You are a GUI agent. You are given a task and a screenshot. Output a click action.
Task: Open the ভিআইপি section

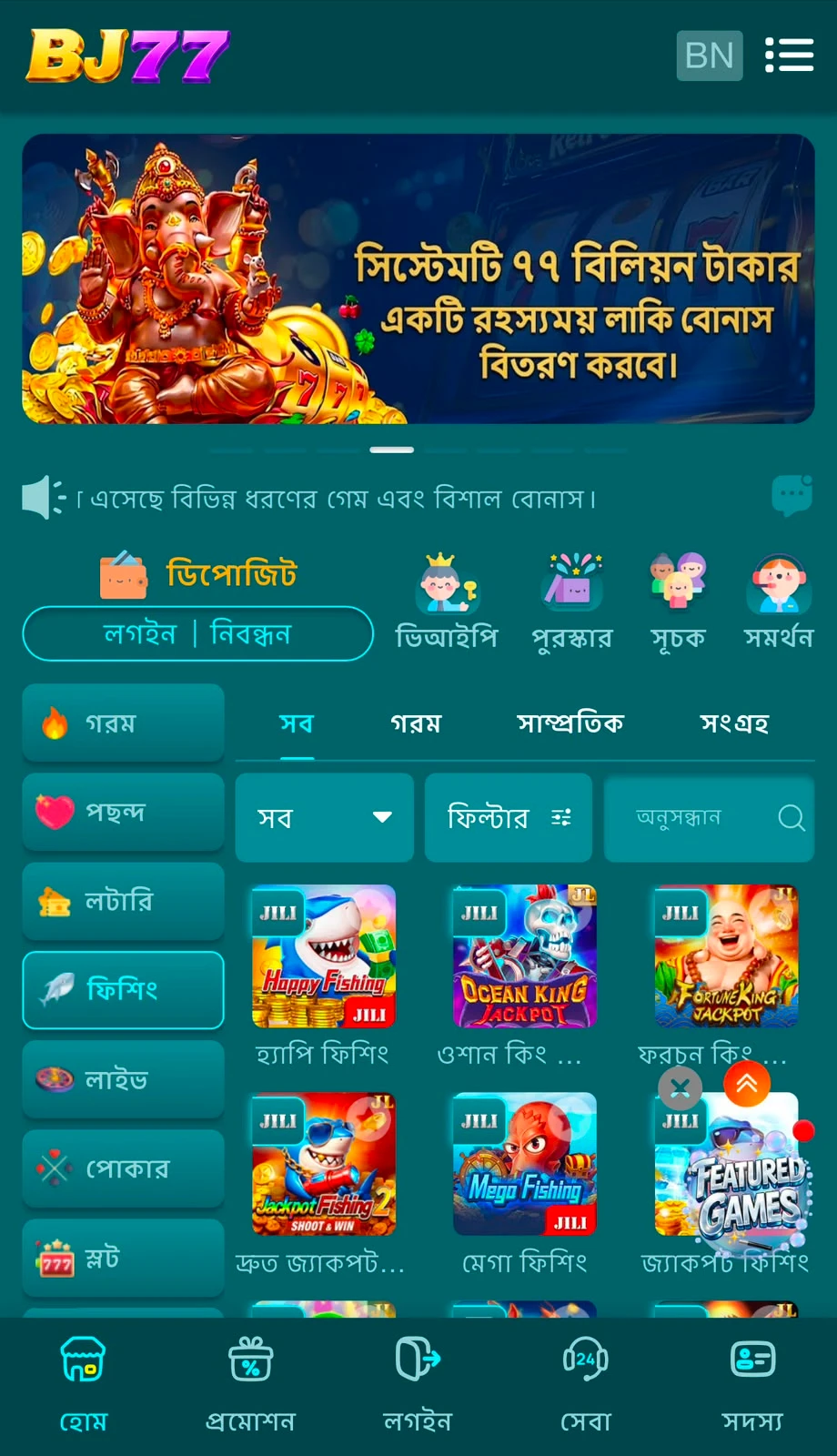point(446,602)
